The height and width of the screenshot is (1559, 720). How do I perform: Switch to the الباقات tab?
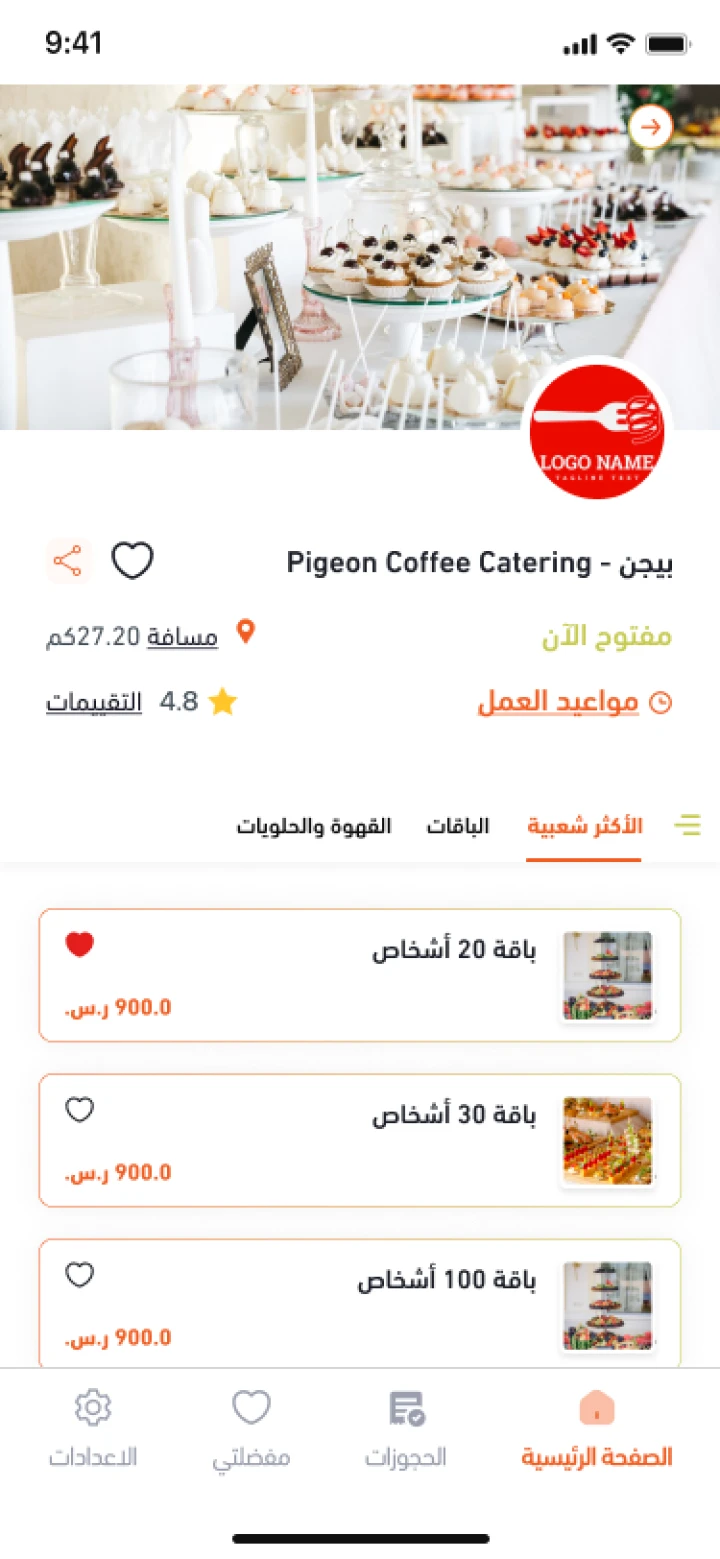458,827
